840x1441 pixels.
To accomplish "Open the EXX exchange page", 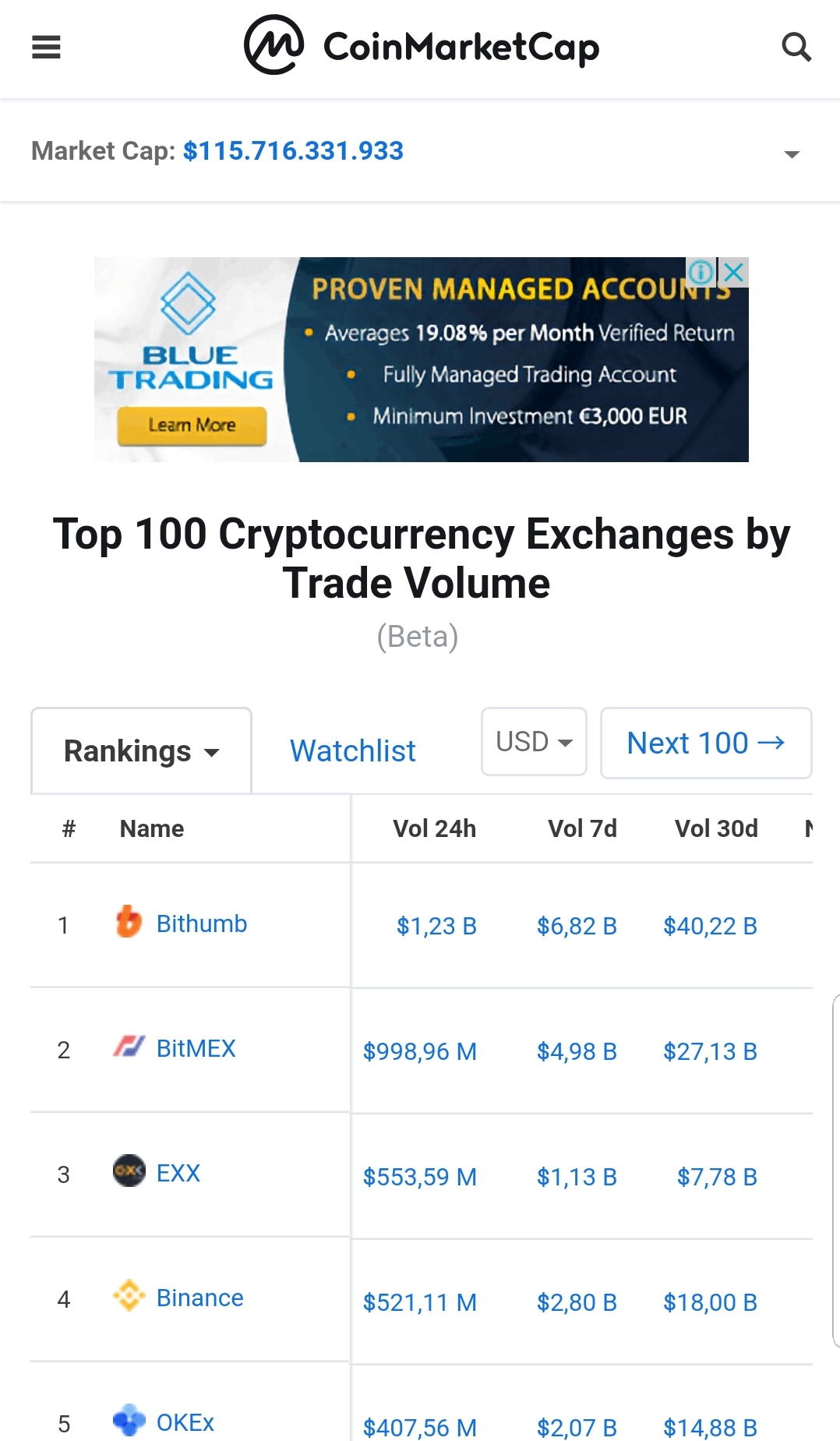I will [178, 1173].
